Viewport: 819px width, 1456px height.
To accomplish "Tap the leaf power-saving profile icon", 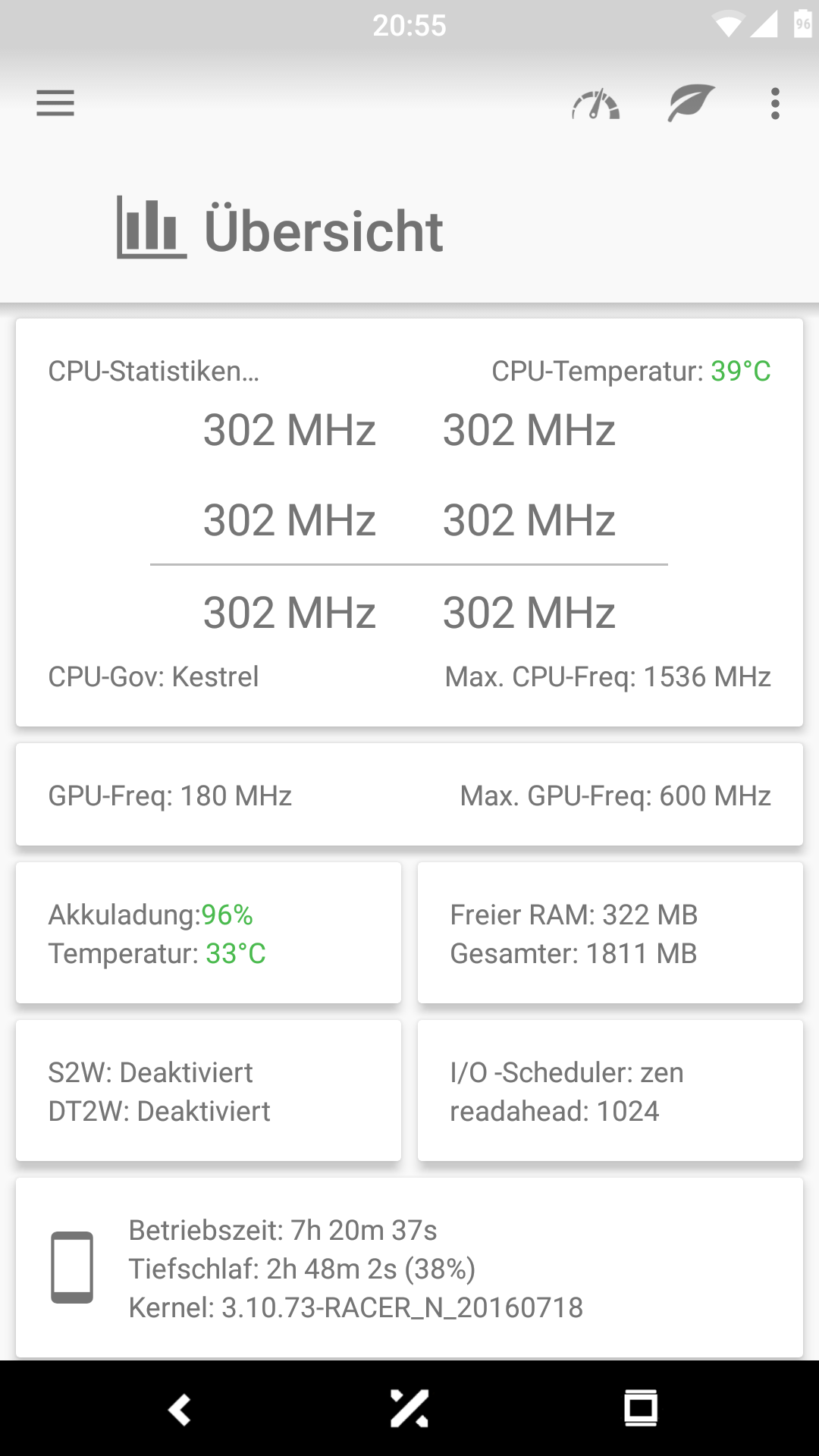I will point(690,103).
